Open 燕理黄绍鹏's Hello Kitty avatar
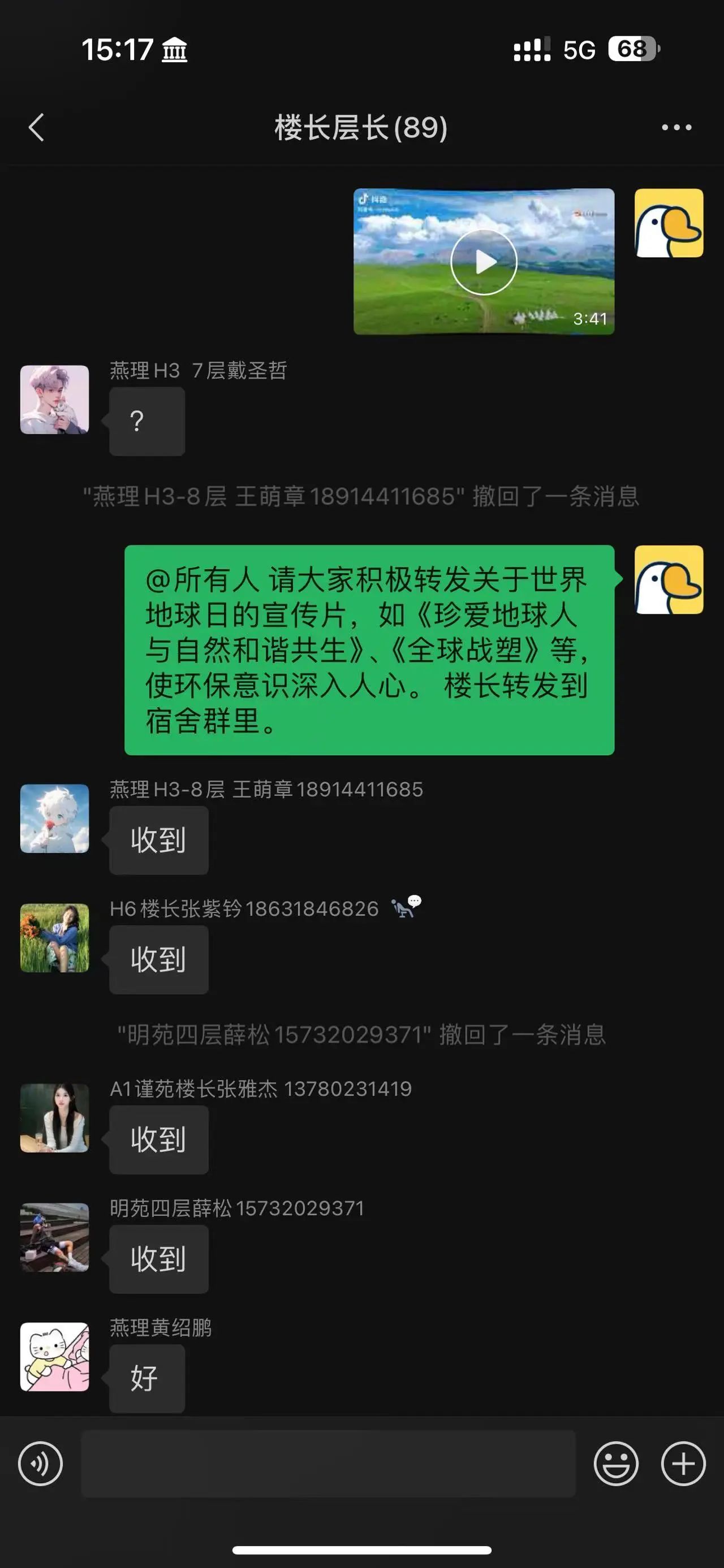724x1568 pixels. [x=55, y=1356]
